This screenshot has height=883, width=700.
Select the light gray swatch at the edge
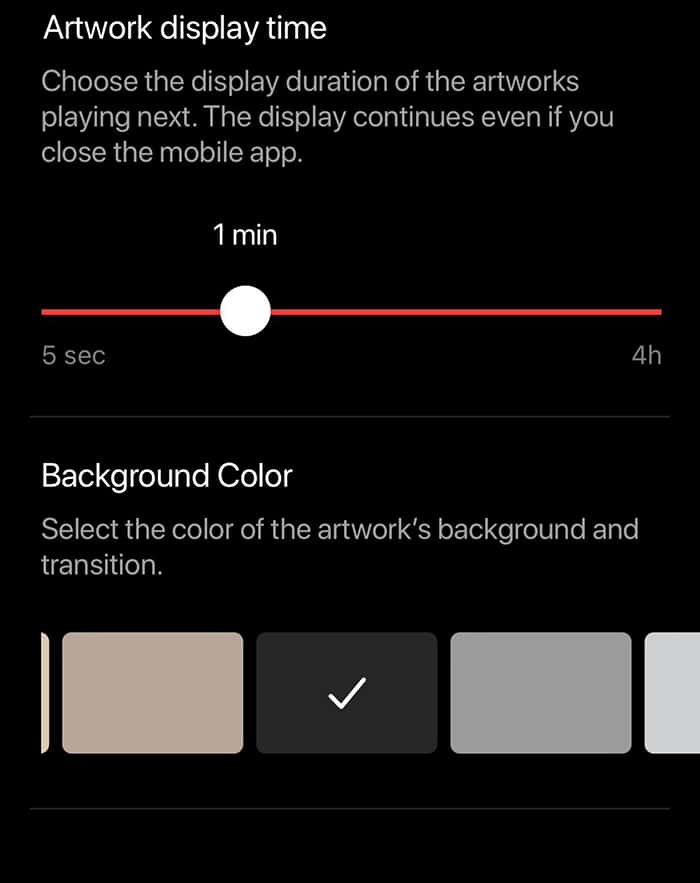pyautogui.click(x=674, y=692)
